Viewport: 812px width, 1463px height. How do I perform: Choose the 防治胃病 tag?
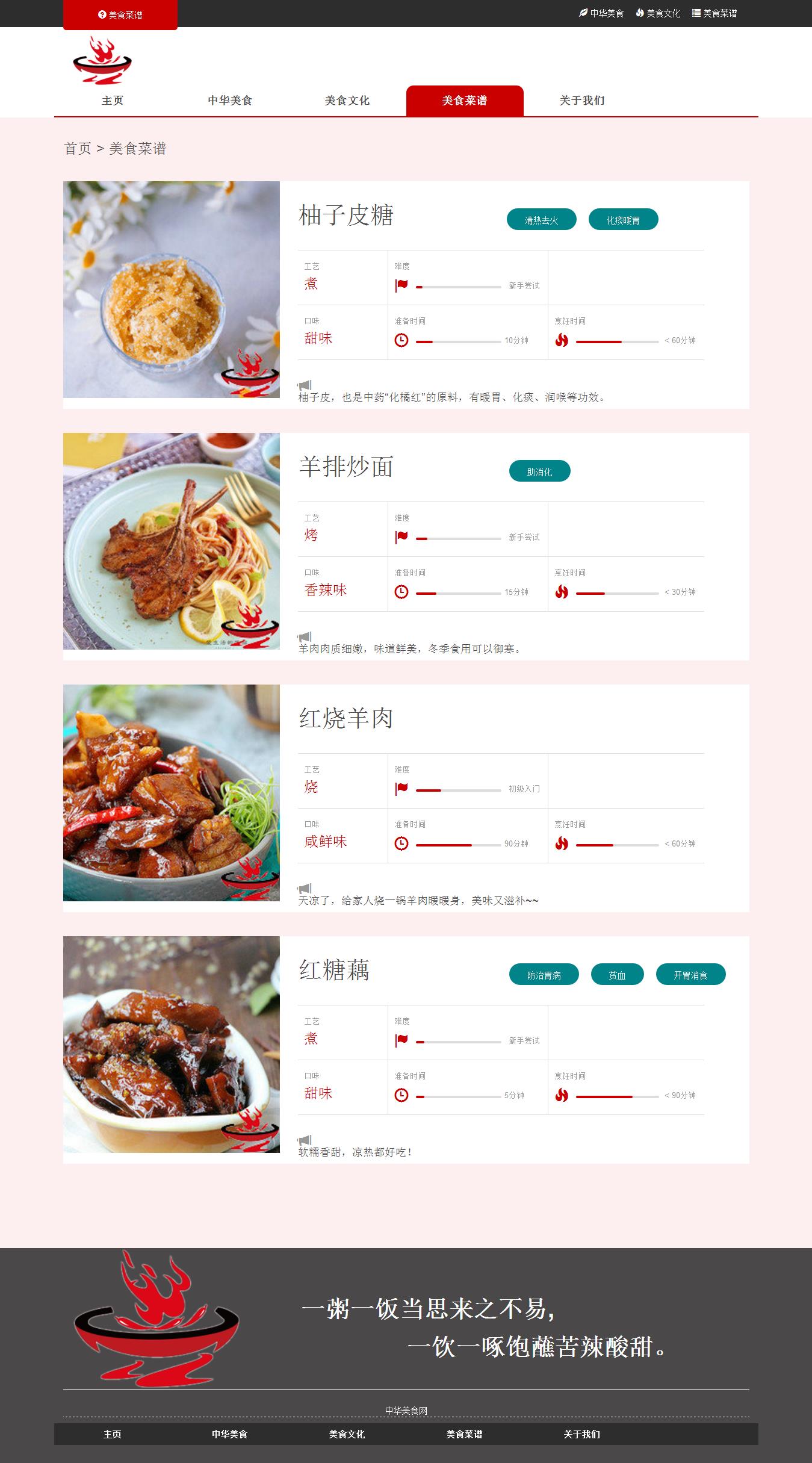click(x=544, y=975)
